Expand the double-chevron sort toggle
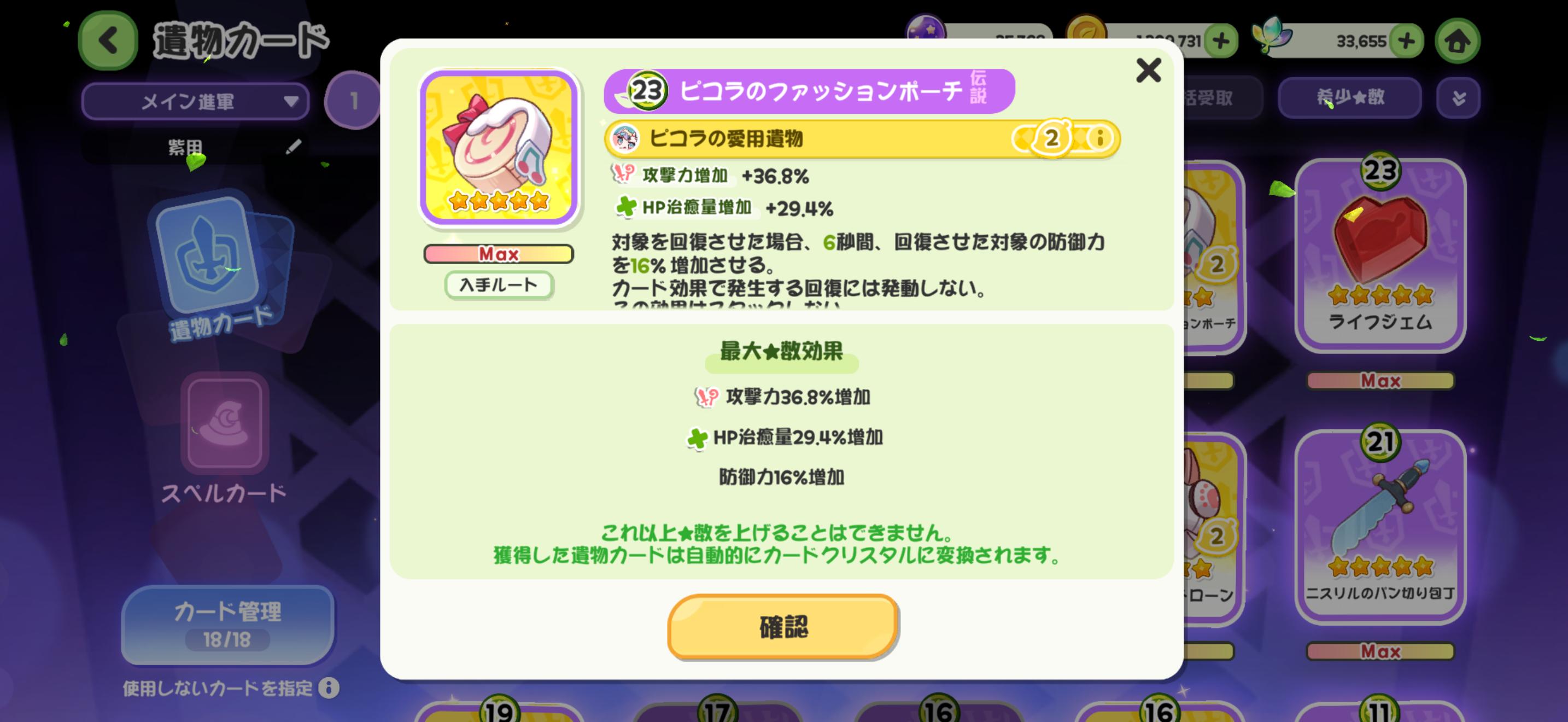 [1458, 97]
